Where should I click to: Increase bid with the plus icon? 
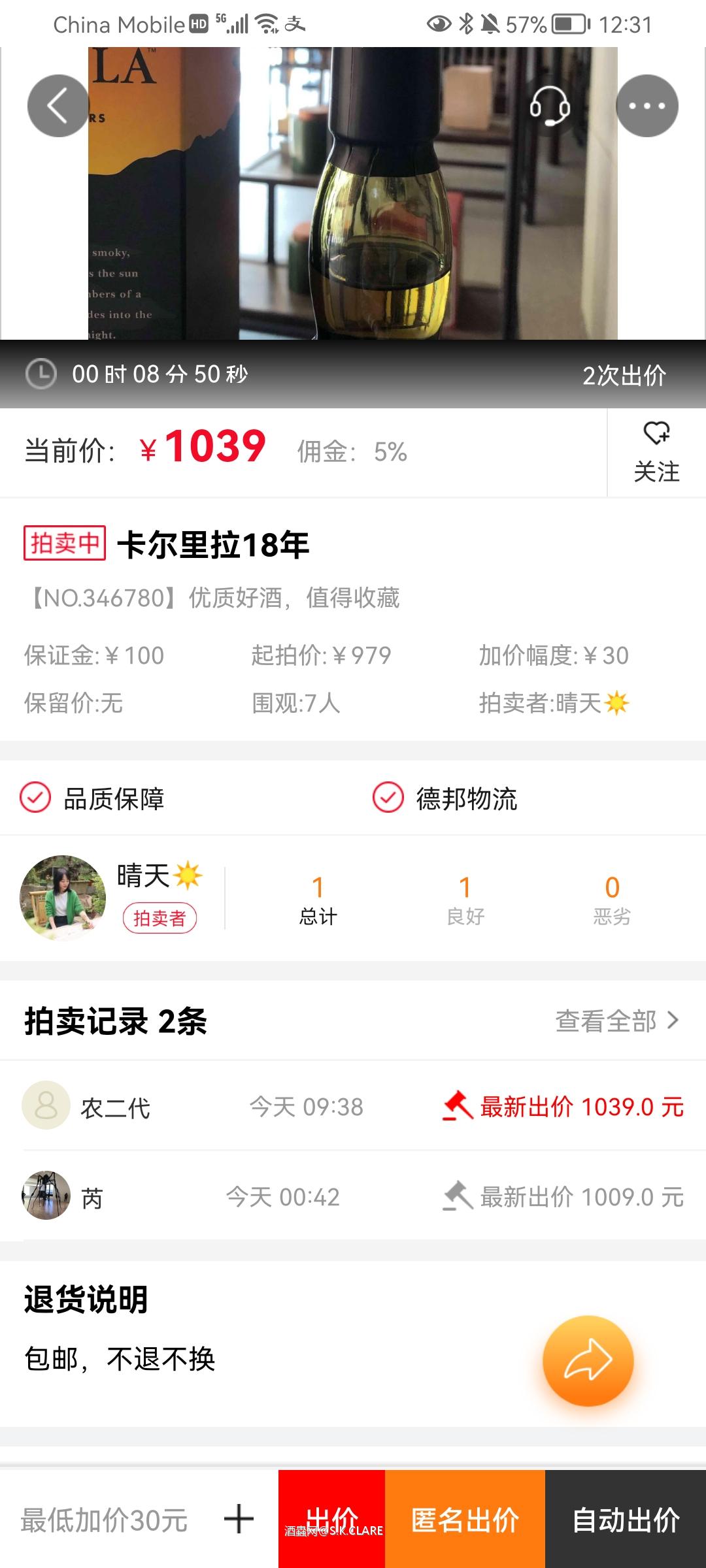pyautogui.click(x=239, y=1518)
